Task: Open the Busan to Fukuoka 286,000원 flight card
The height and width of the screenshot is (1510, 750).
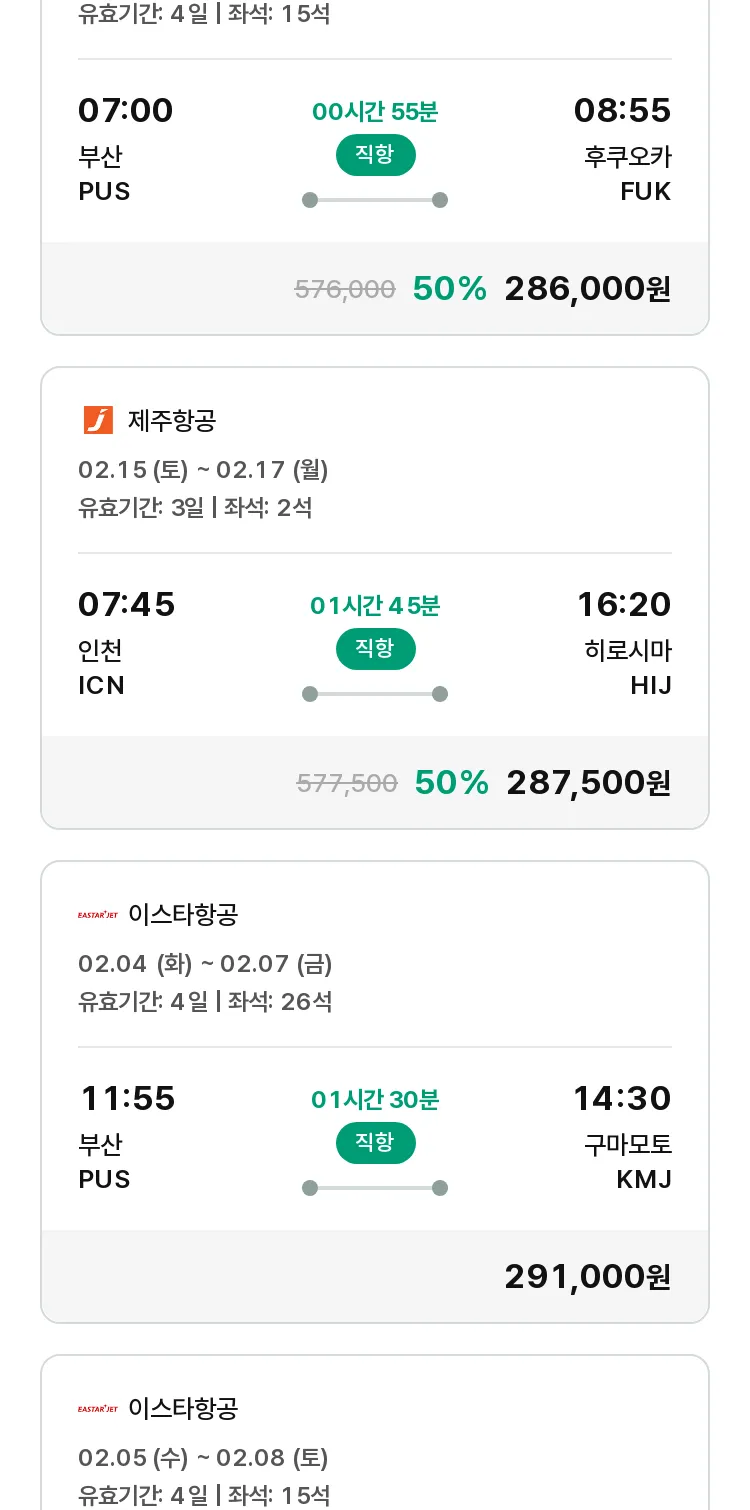Action: click(375, 167)
